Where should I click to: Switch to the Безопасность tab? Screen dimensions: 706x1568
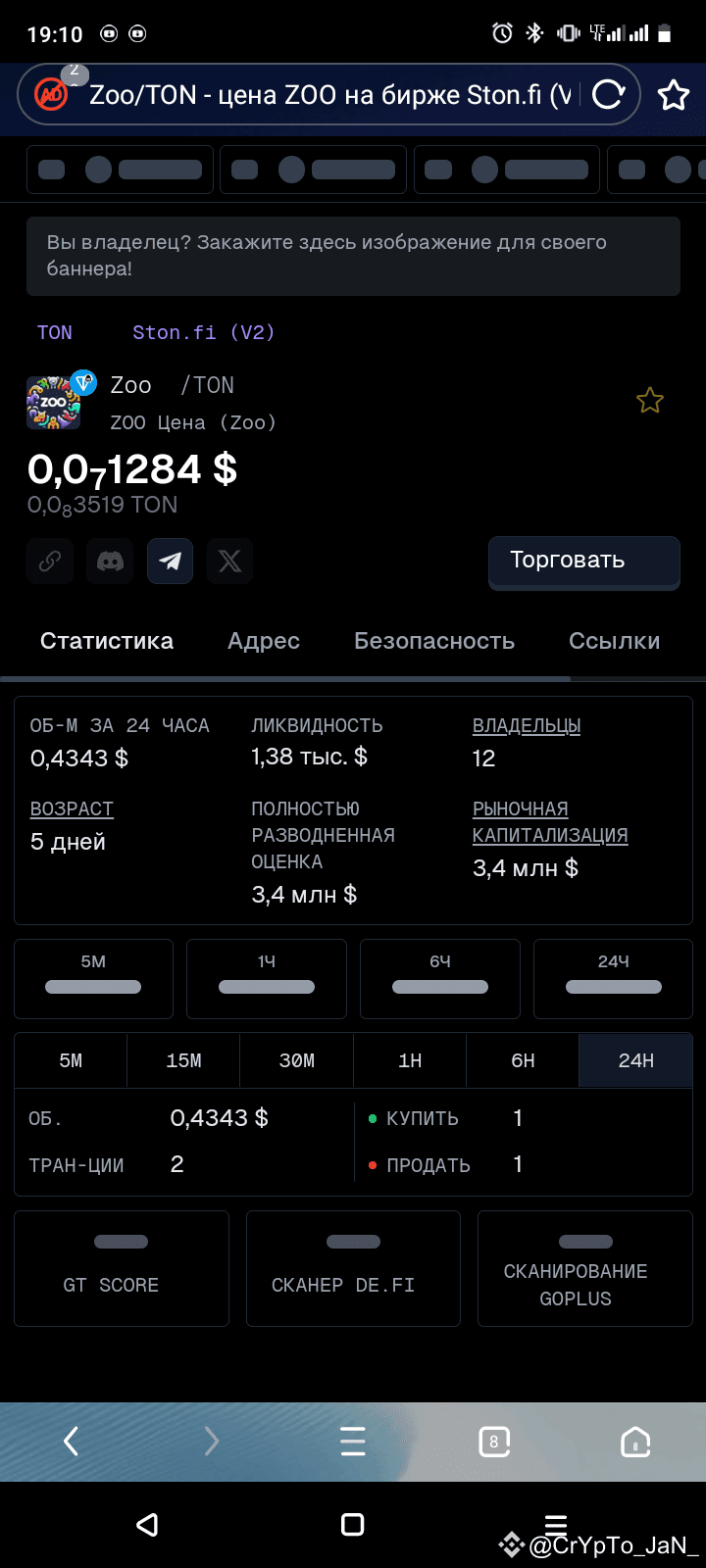click(434, 641)
